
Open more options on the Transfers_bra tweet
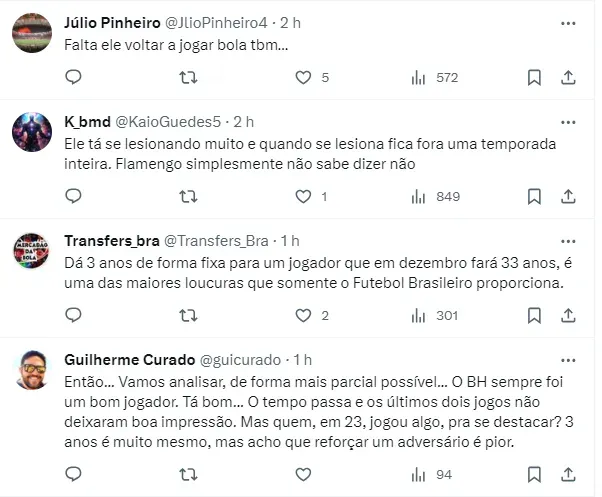click(568, 241)
